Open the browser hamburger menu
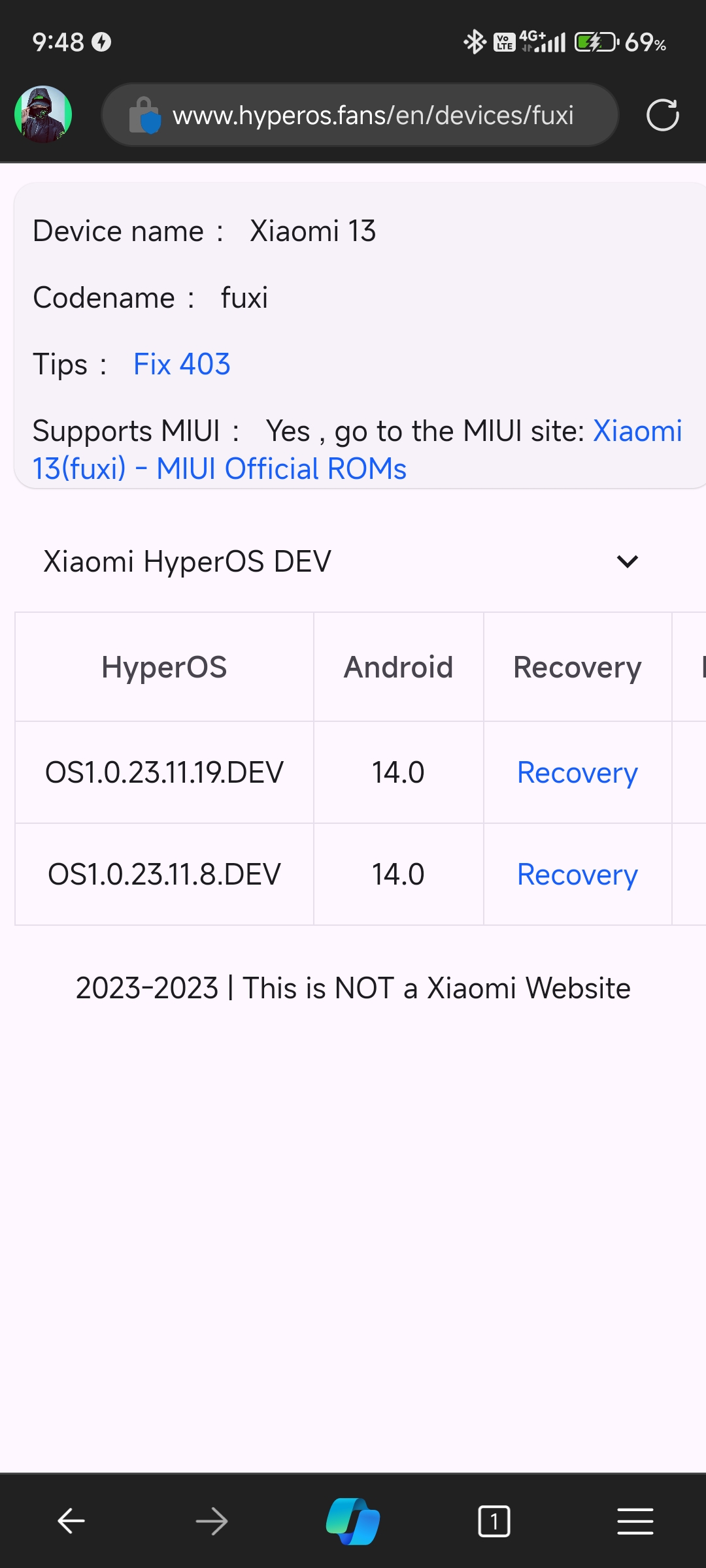This screenshot has width=706, height=1568. click(635, 1521)
